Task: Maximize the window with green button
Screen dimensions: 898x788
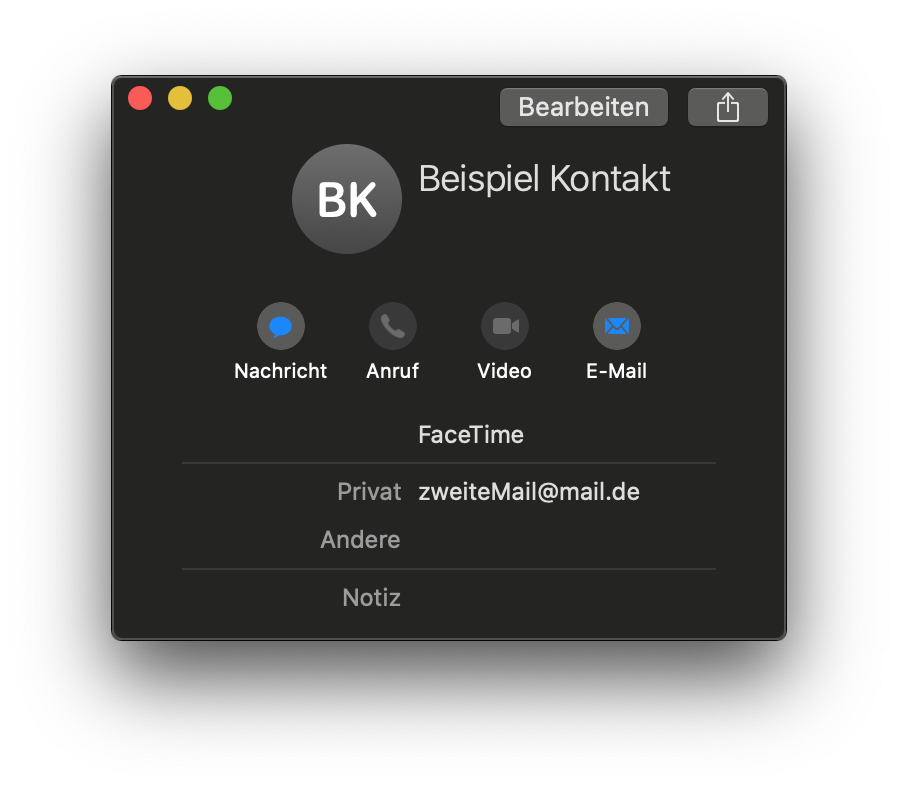Action: tap(220, 98)
